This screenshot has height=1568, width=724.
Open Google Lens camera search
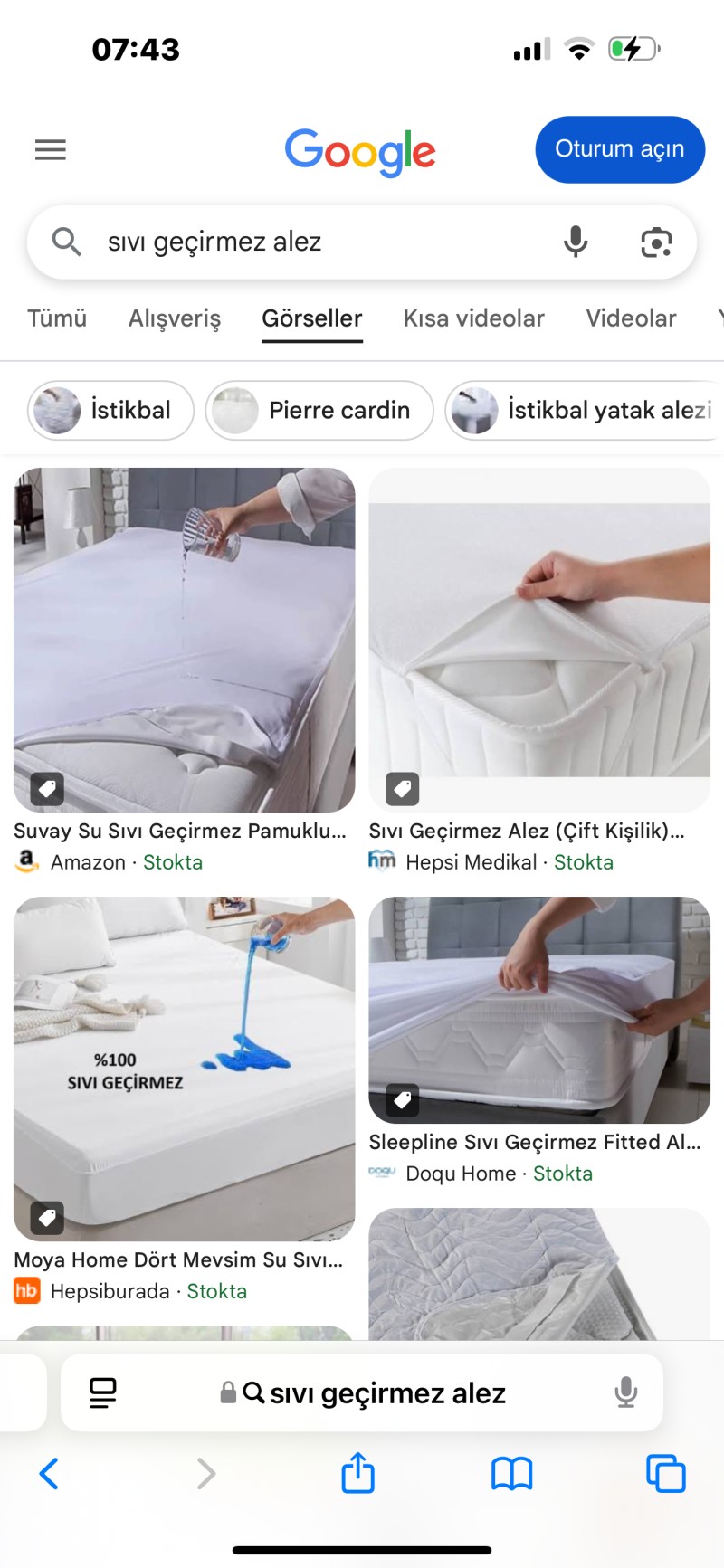click(x=656, y=242)
